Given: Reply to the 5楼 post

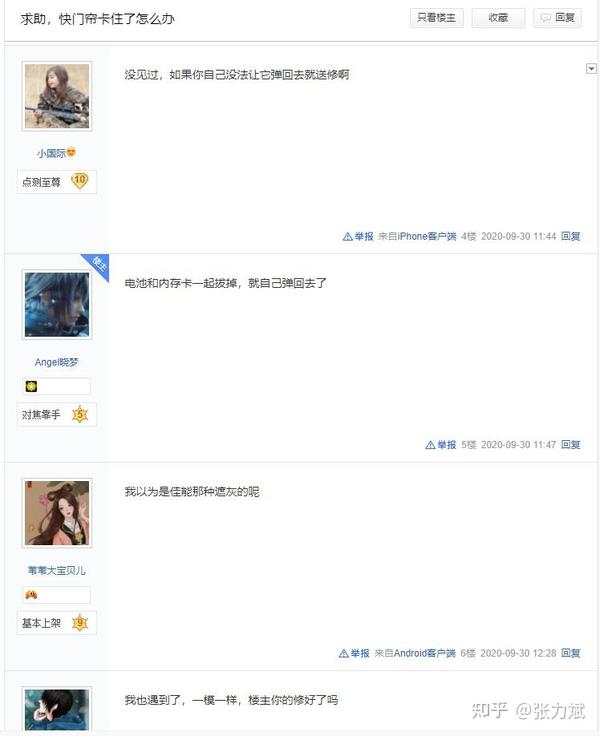Looking at the screenshot, I should tap(570, 445).
